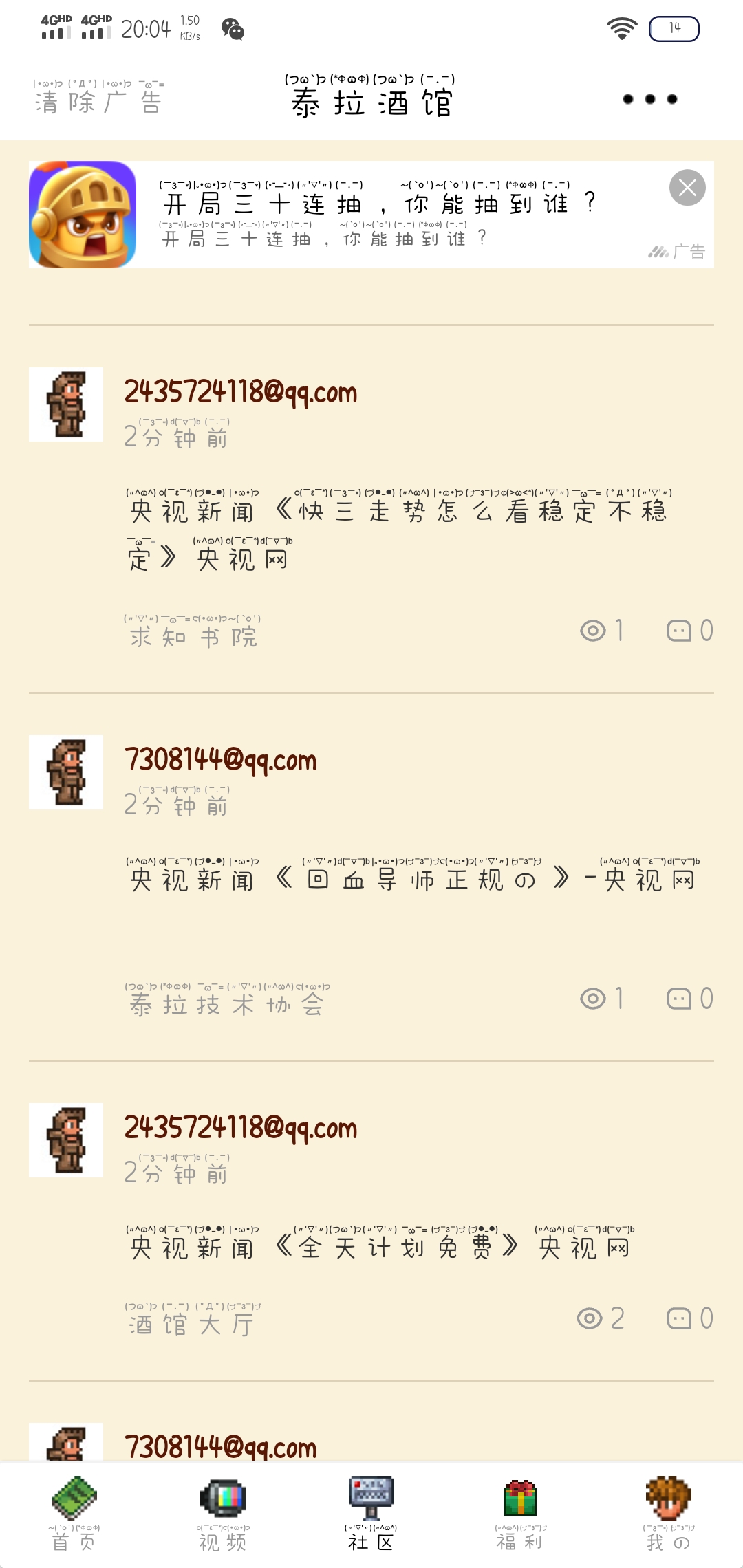Open the three-dot overflow menu
Image resolution: width=743 pixels, height=1568 pixels.
[649, 99]
